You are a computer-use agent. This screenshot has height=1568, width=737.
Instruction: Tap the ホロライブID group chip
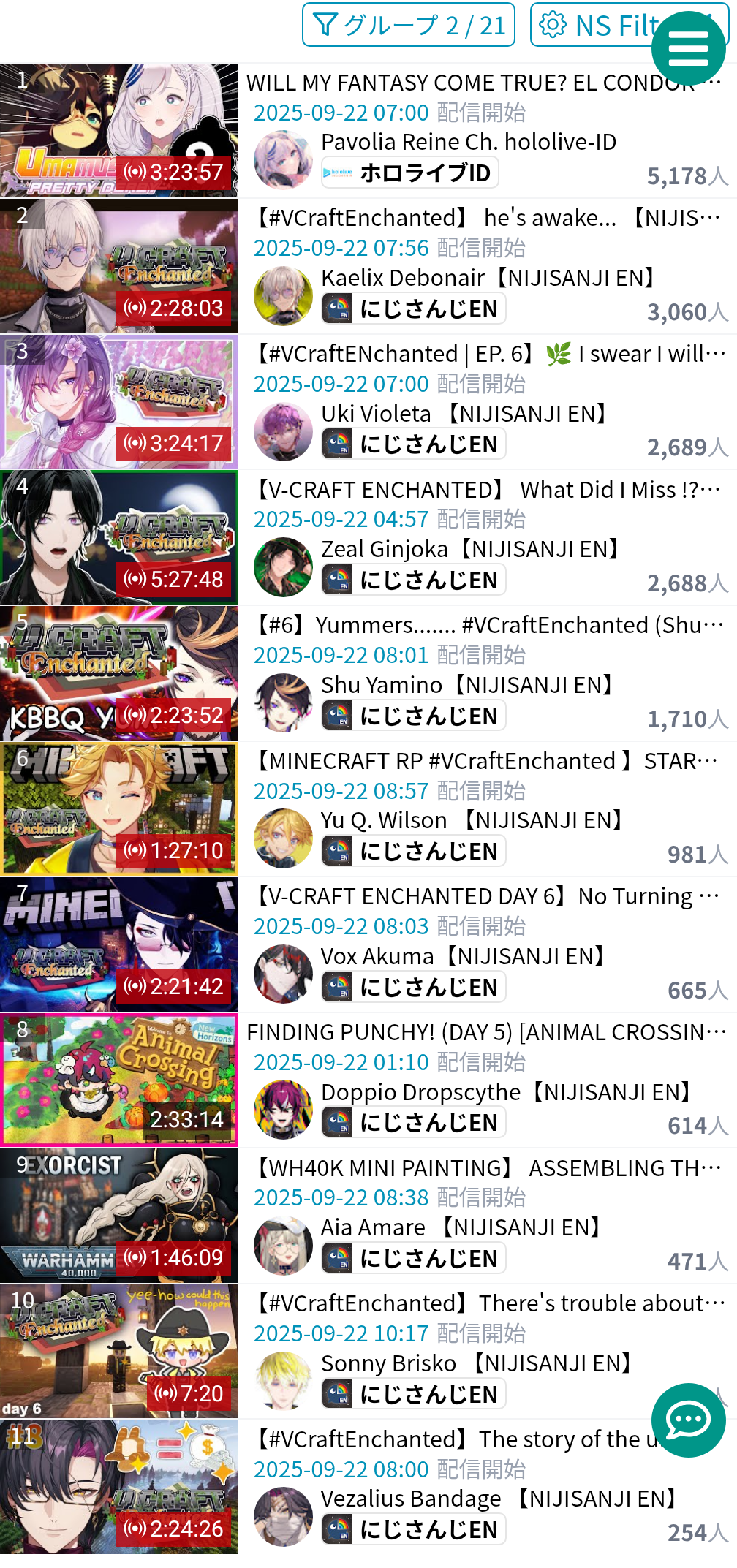click(x=410, y=173)
